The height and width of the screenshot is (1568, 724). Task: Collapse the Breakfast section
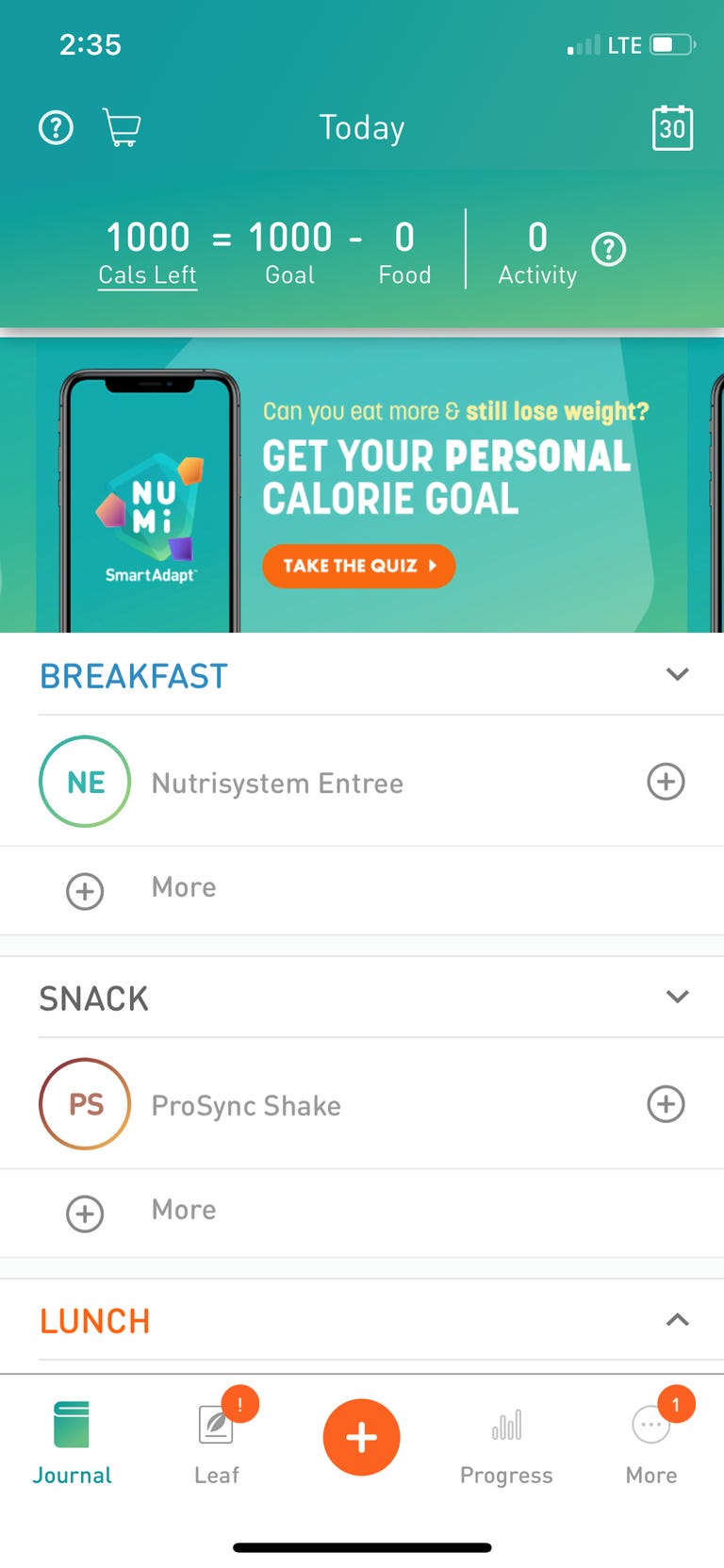677,675
